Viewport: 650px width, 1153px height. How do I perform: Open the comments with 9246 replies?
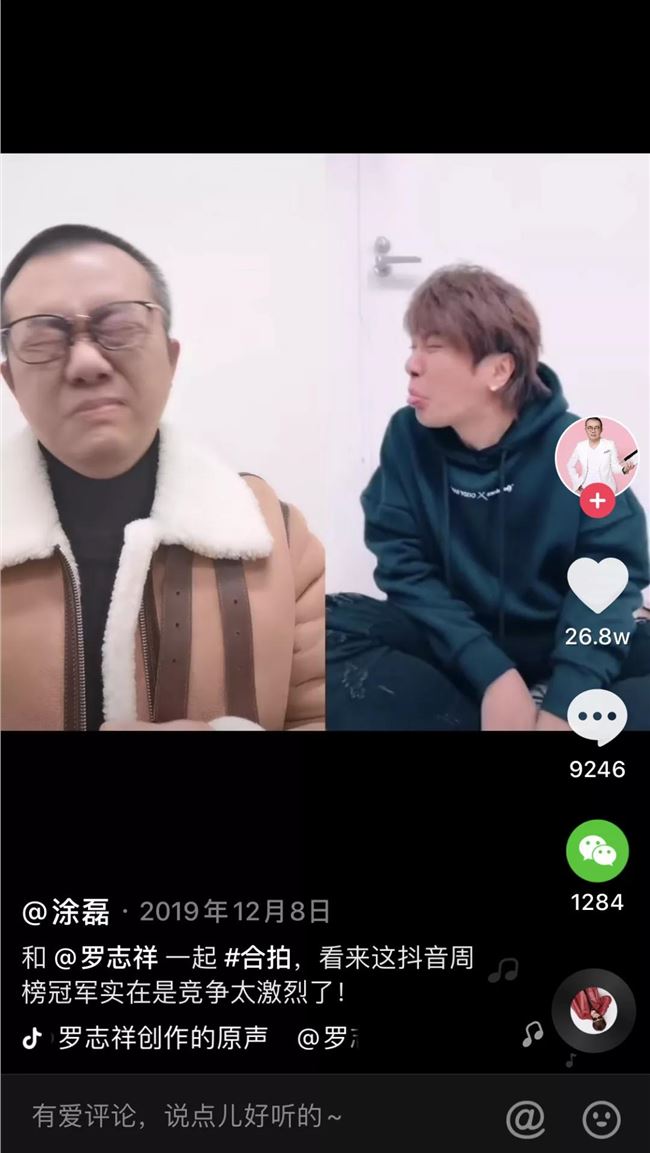click(x=597, y=718)
